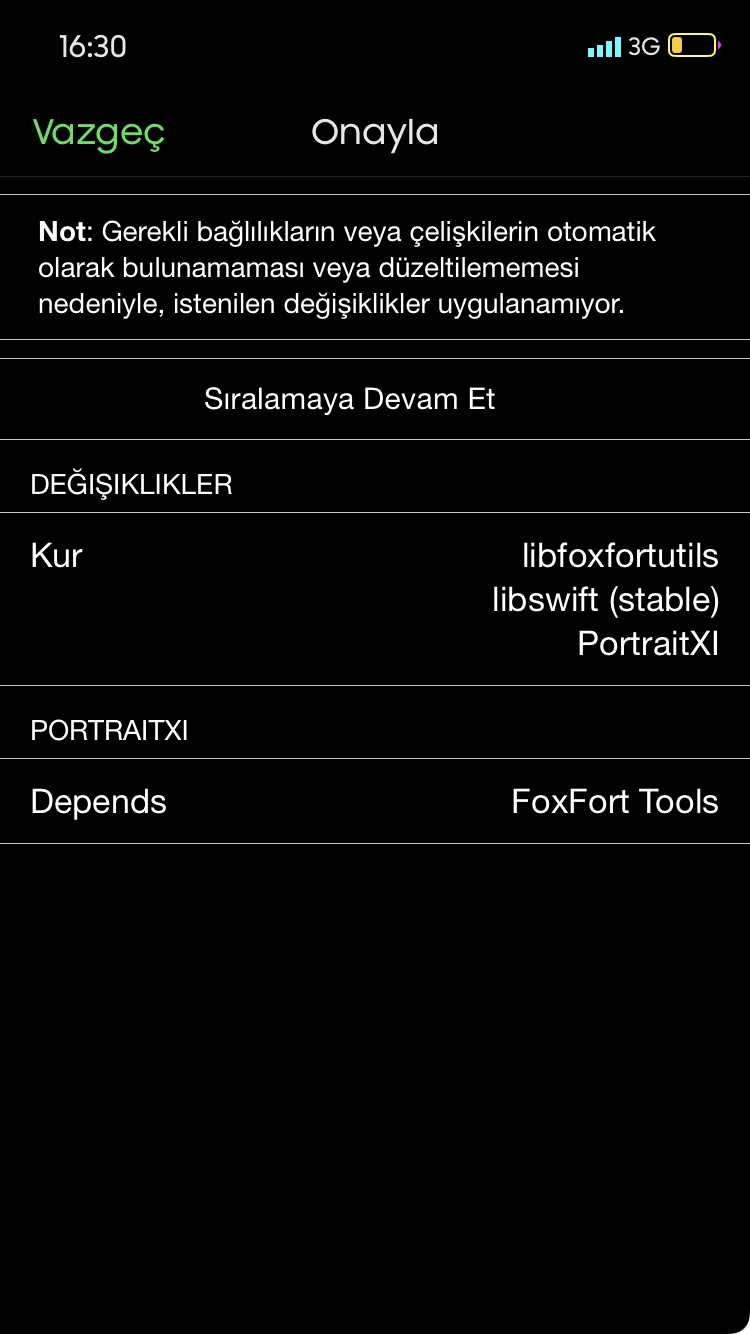
Task: Click the Not label in the warning
Action: (62, 231)
